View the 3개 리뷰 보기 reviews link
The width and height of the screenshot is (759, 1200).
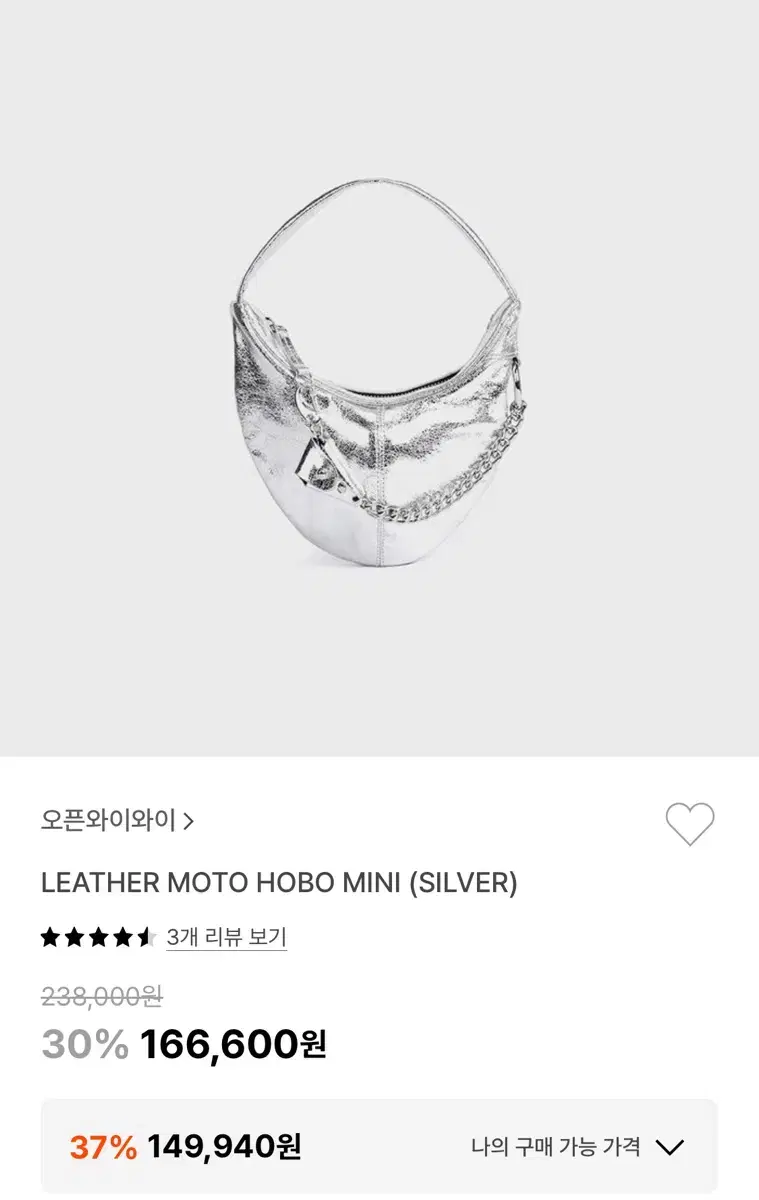(x=226, y=937)
